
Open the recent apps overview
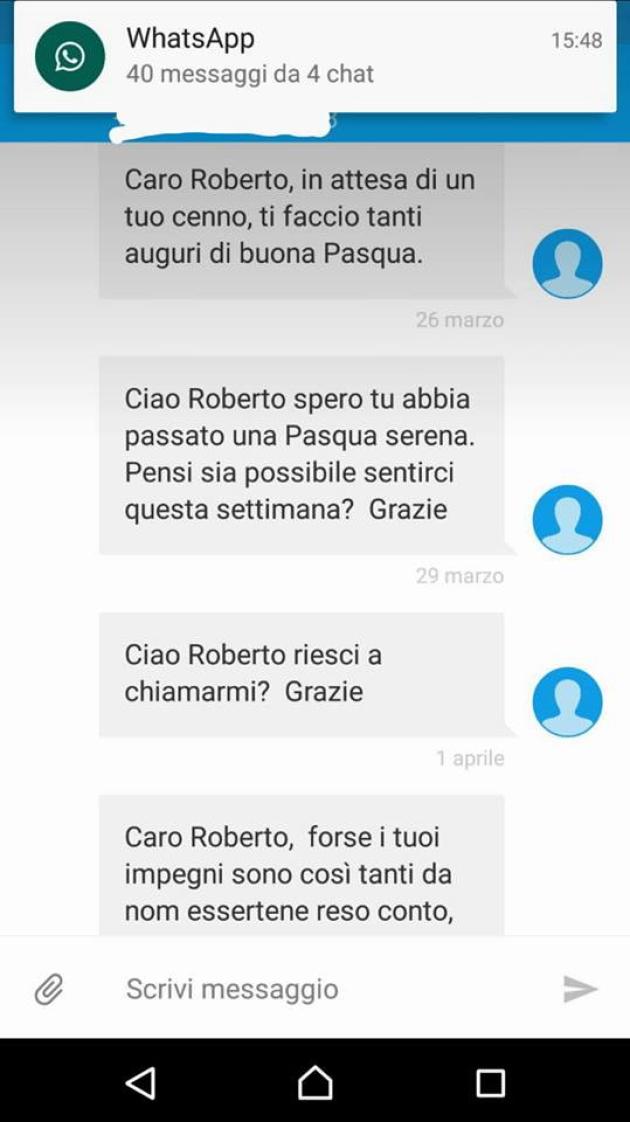pyautogui.click(x=490, y=1082)
